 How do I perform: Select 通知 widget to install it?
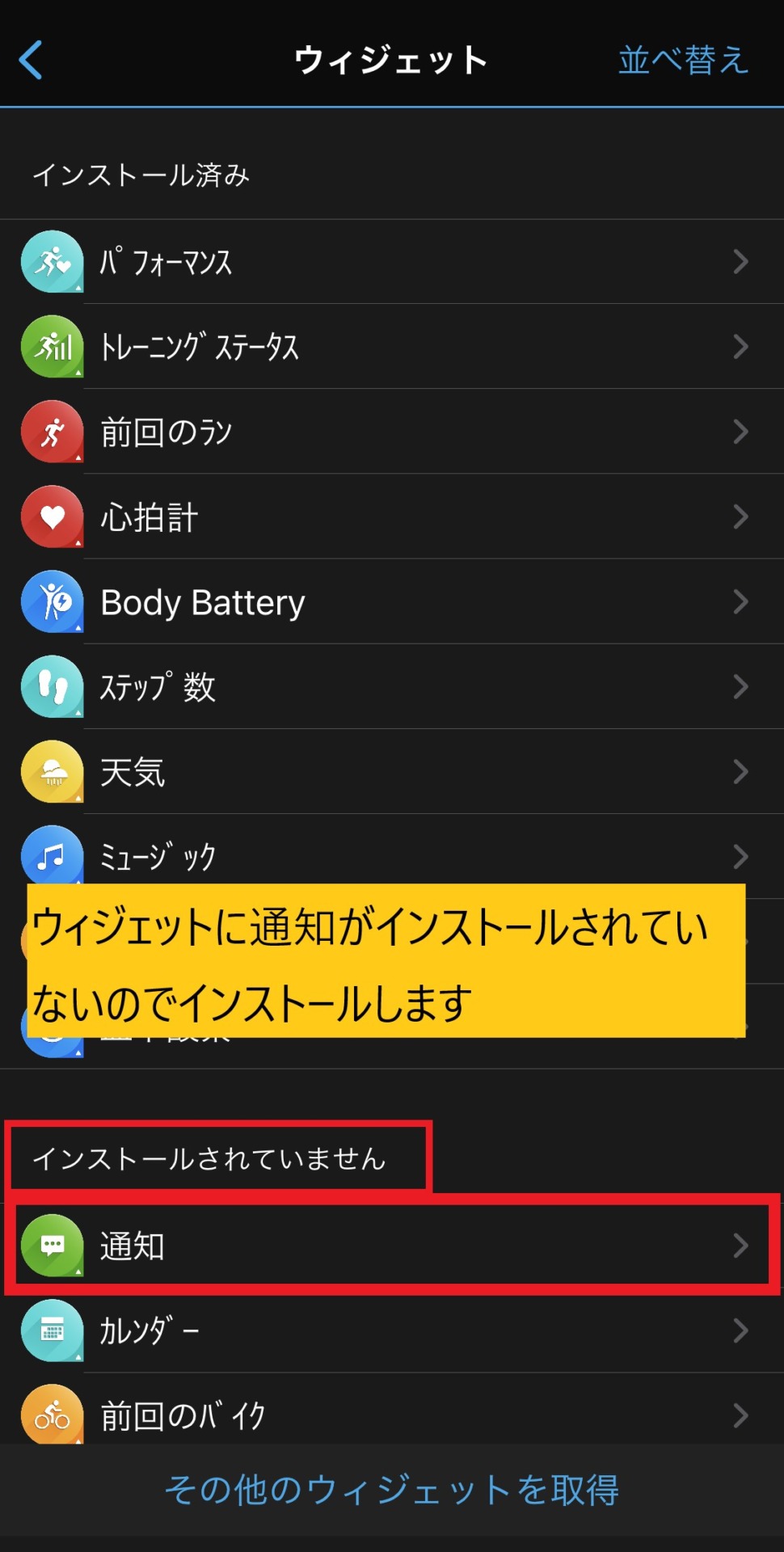click(392, 1245)
